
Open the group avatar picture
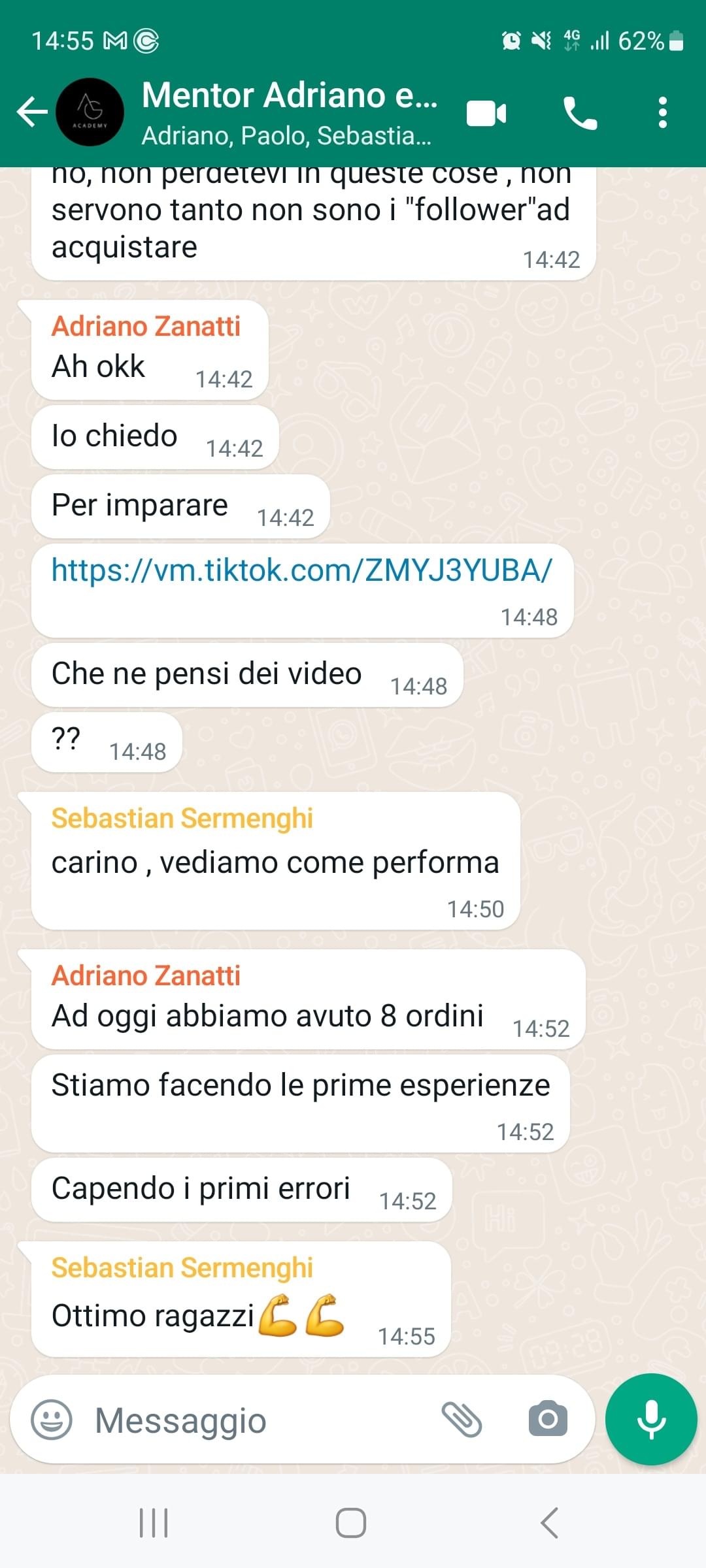(90, 112)
